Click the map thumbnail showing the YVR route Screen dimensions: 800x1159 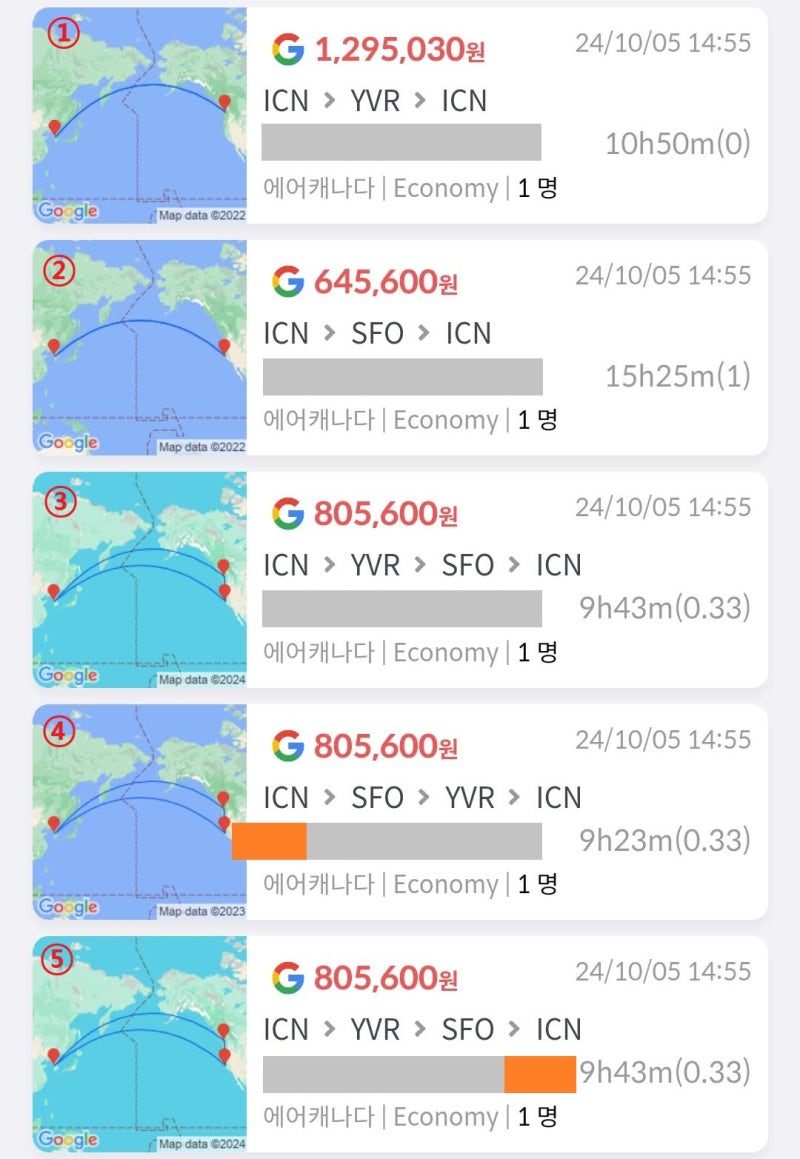click(140, 115)
